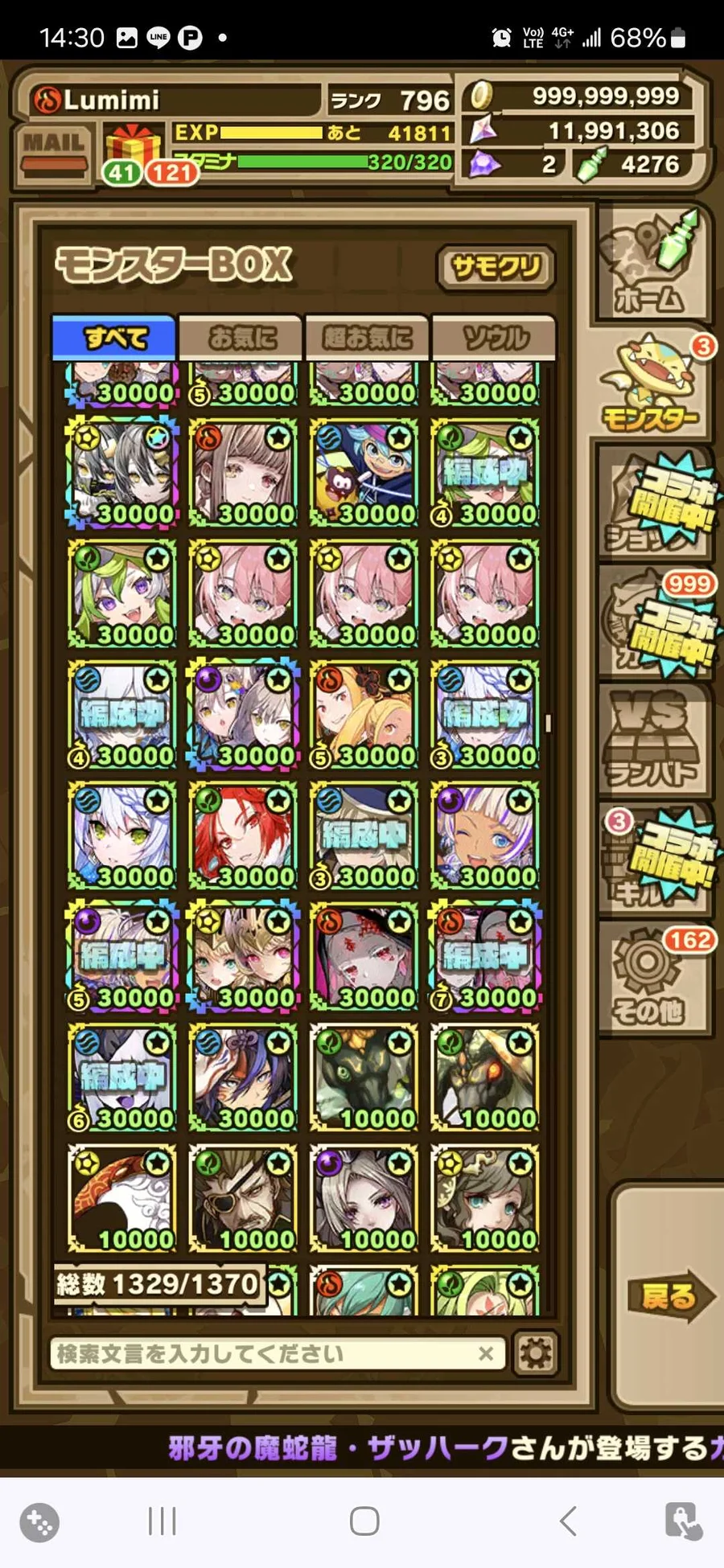Screen dimensions: 724x1568
Task: Select the red-haired monster with 30000
Action: click(244, 836)
